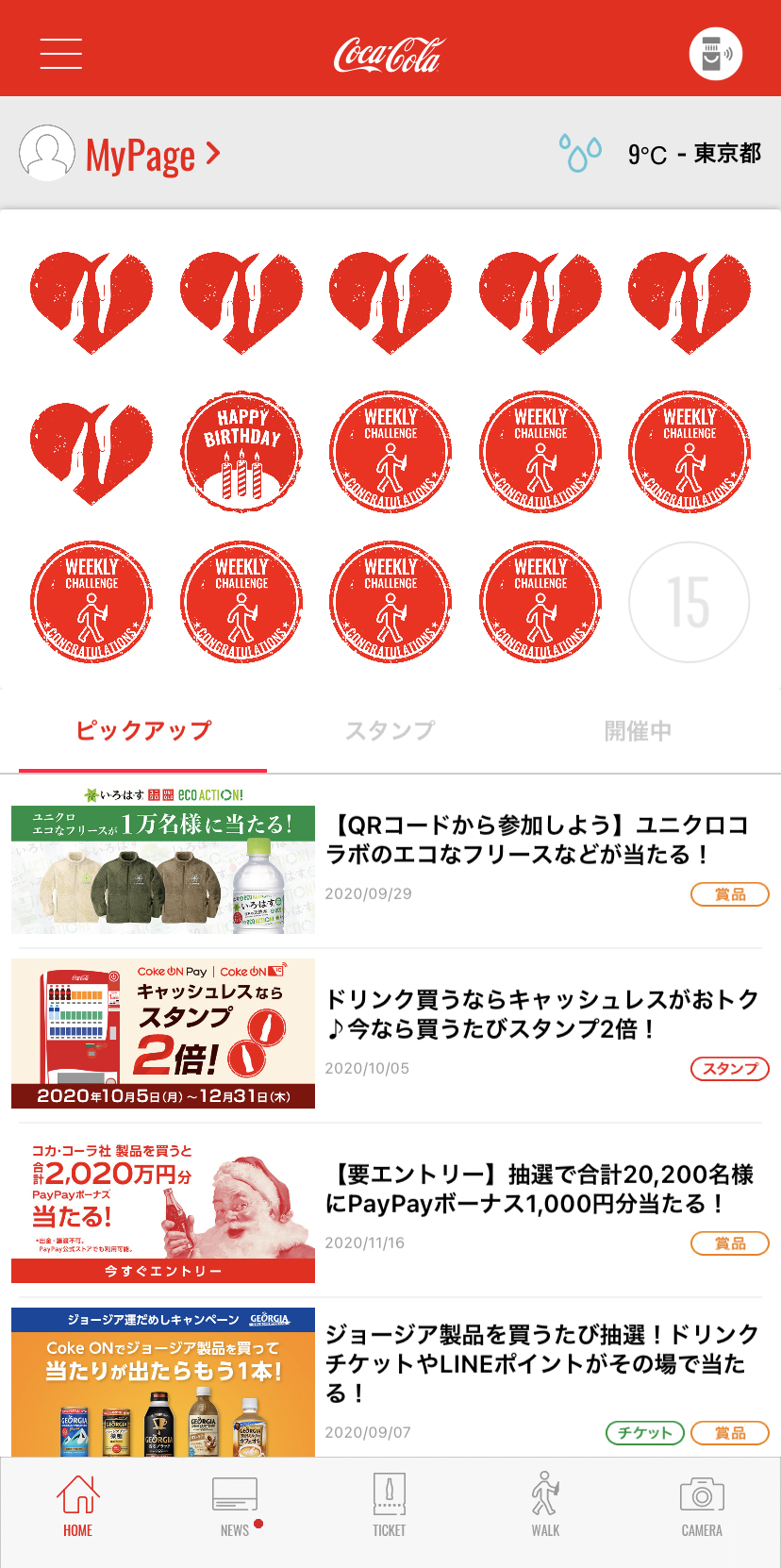Switch to the WALK tab
The height and width of the screenshot is (1568, 781).
pos(545,1506)
